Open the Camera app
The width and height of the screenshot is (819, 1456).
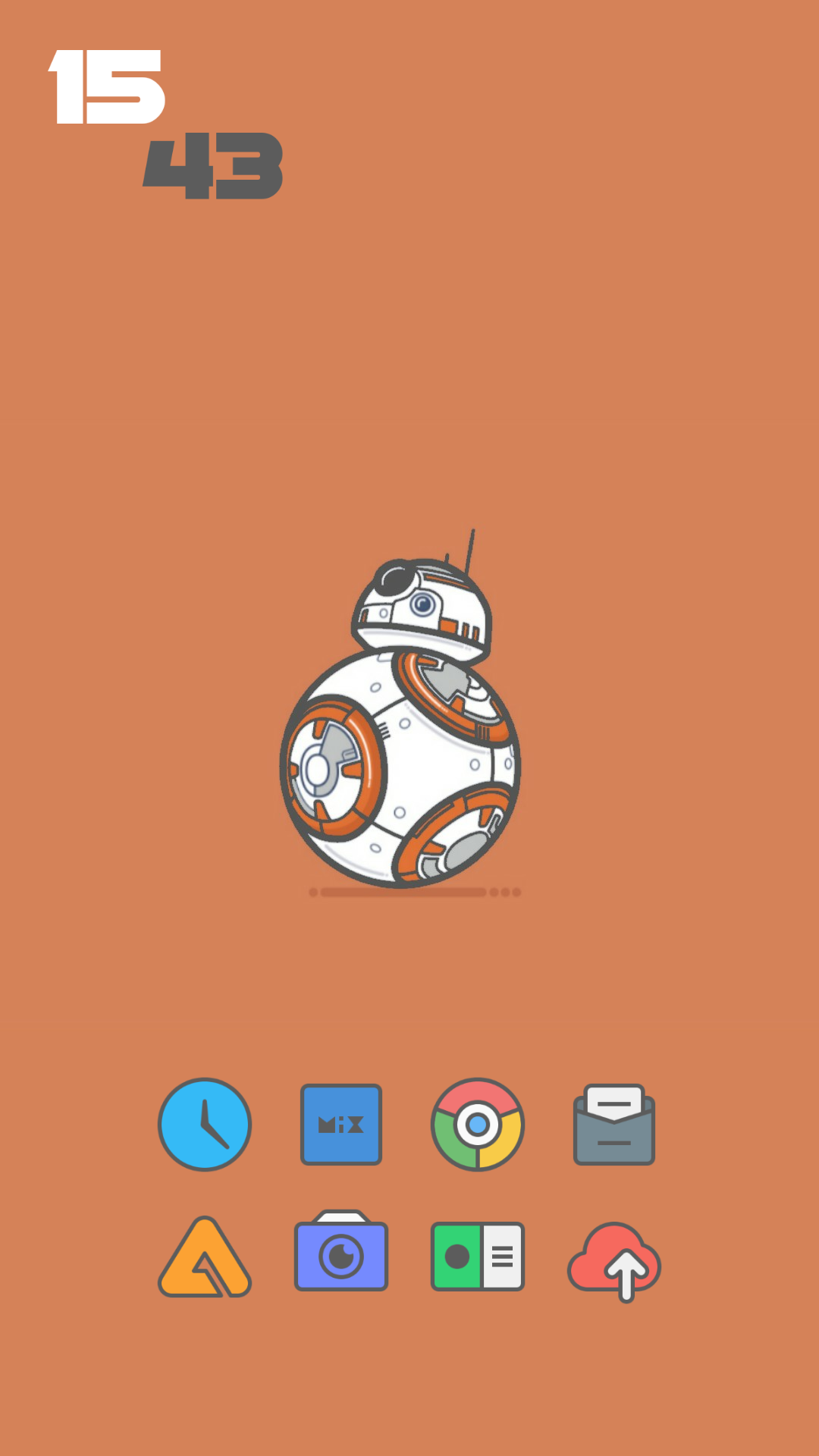pos(341,1251)
